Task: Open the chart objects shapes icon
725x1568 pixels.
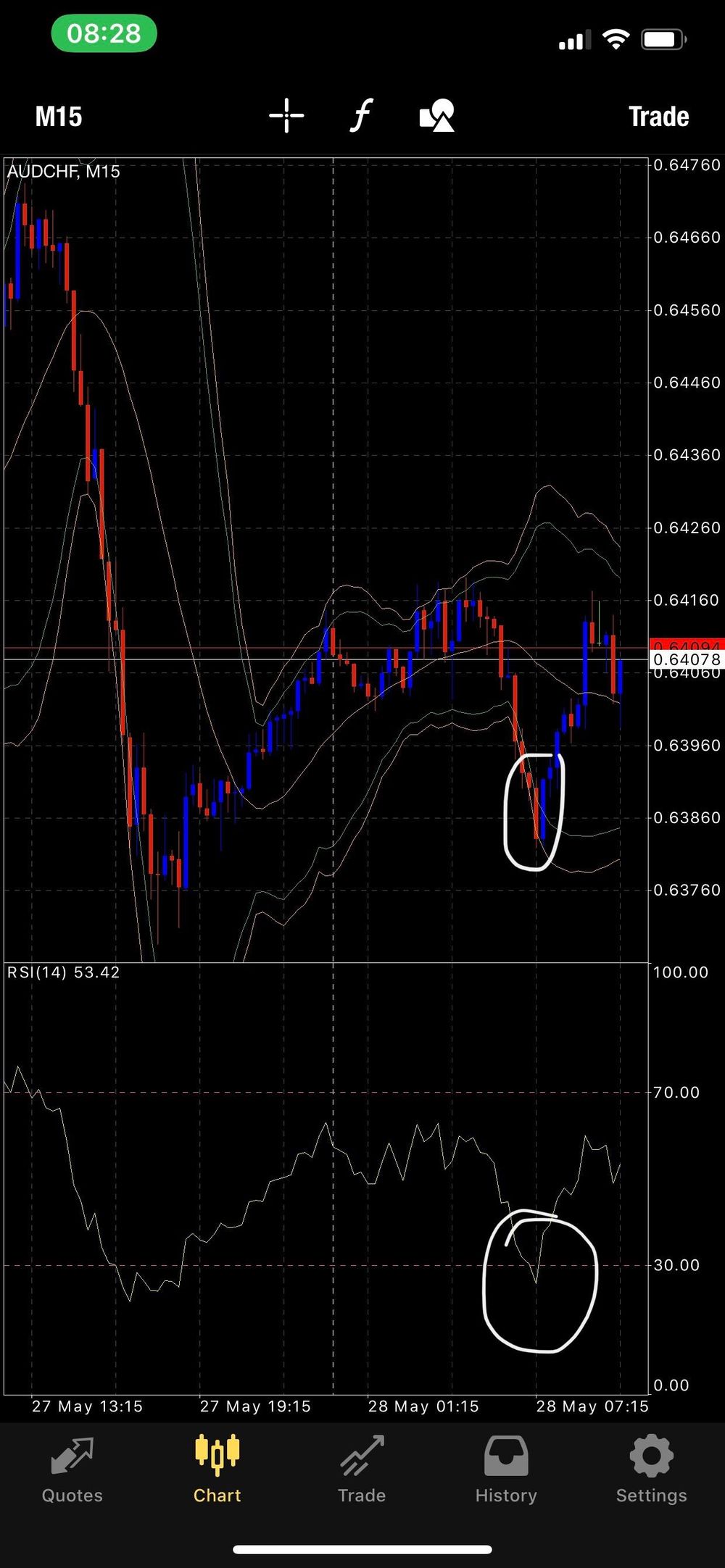Action: tap(437, 116)
